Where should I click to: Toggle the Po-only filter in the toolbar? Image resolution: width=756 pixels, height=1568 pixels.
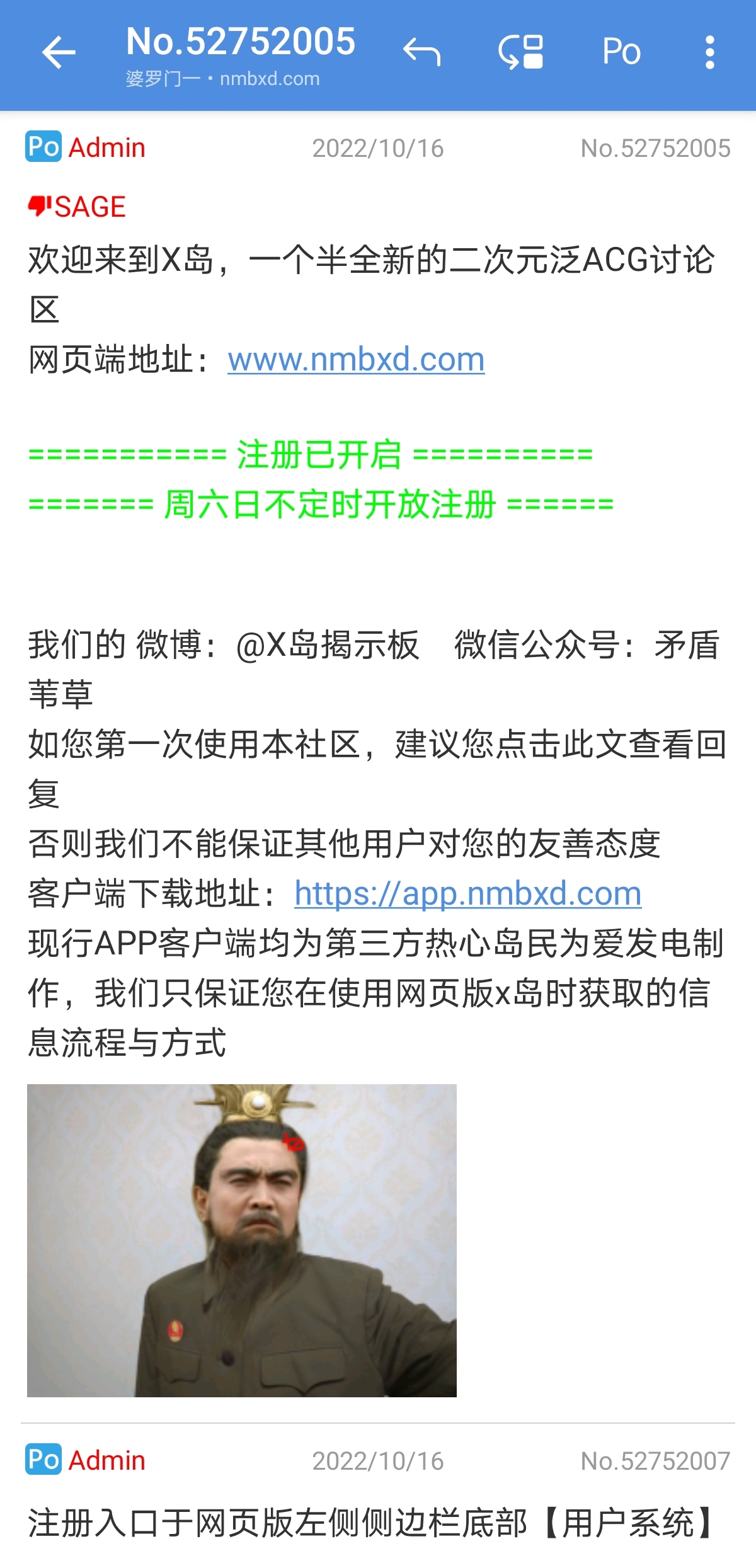click(621, 52)
